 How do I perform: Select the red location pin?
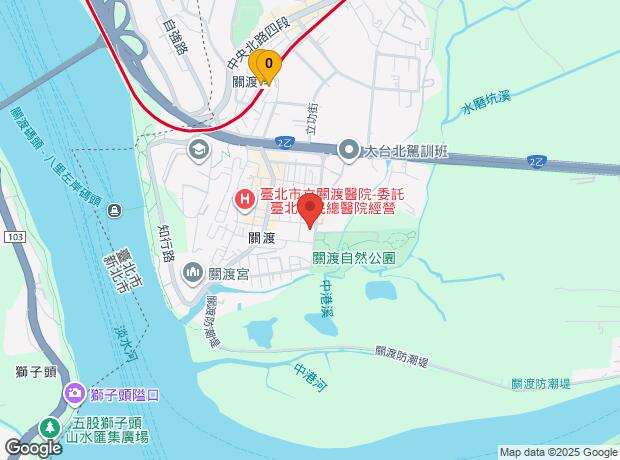(x=310, y=211)
